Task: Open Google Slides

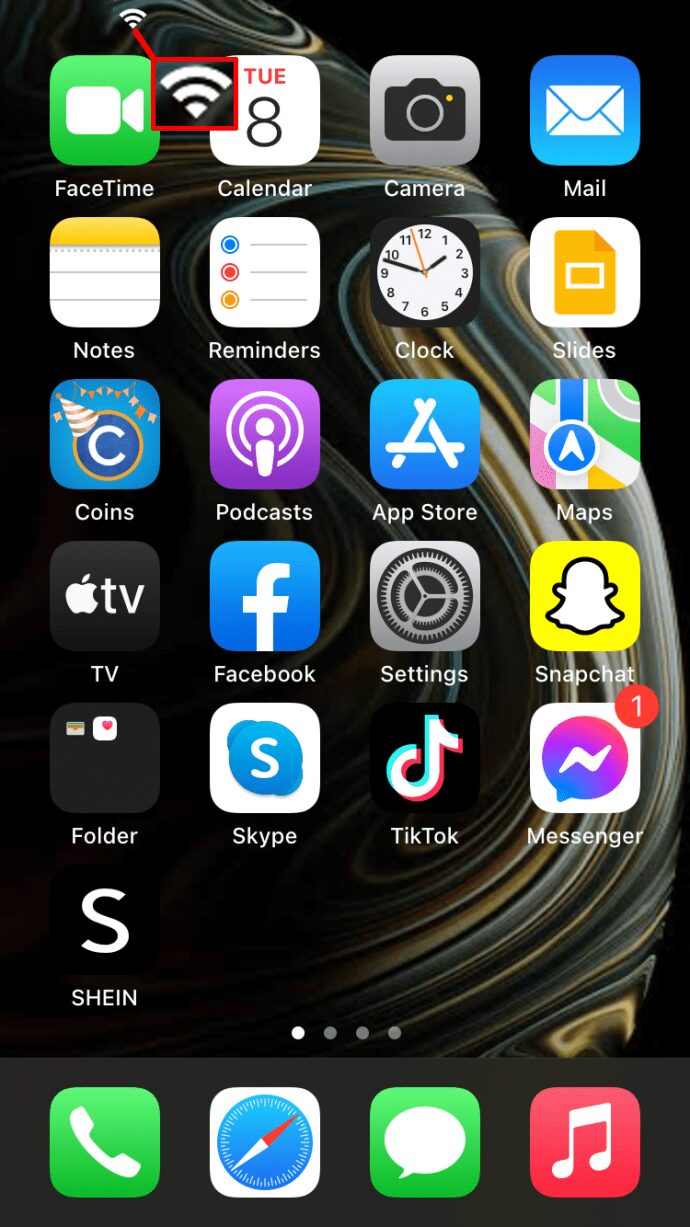Action: tap(584, 273)
